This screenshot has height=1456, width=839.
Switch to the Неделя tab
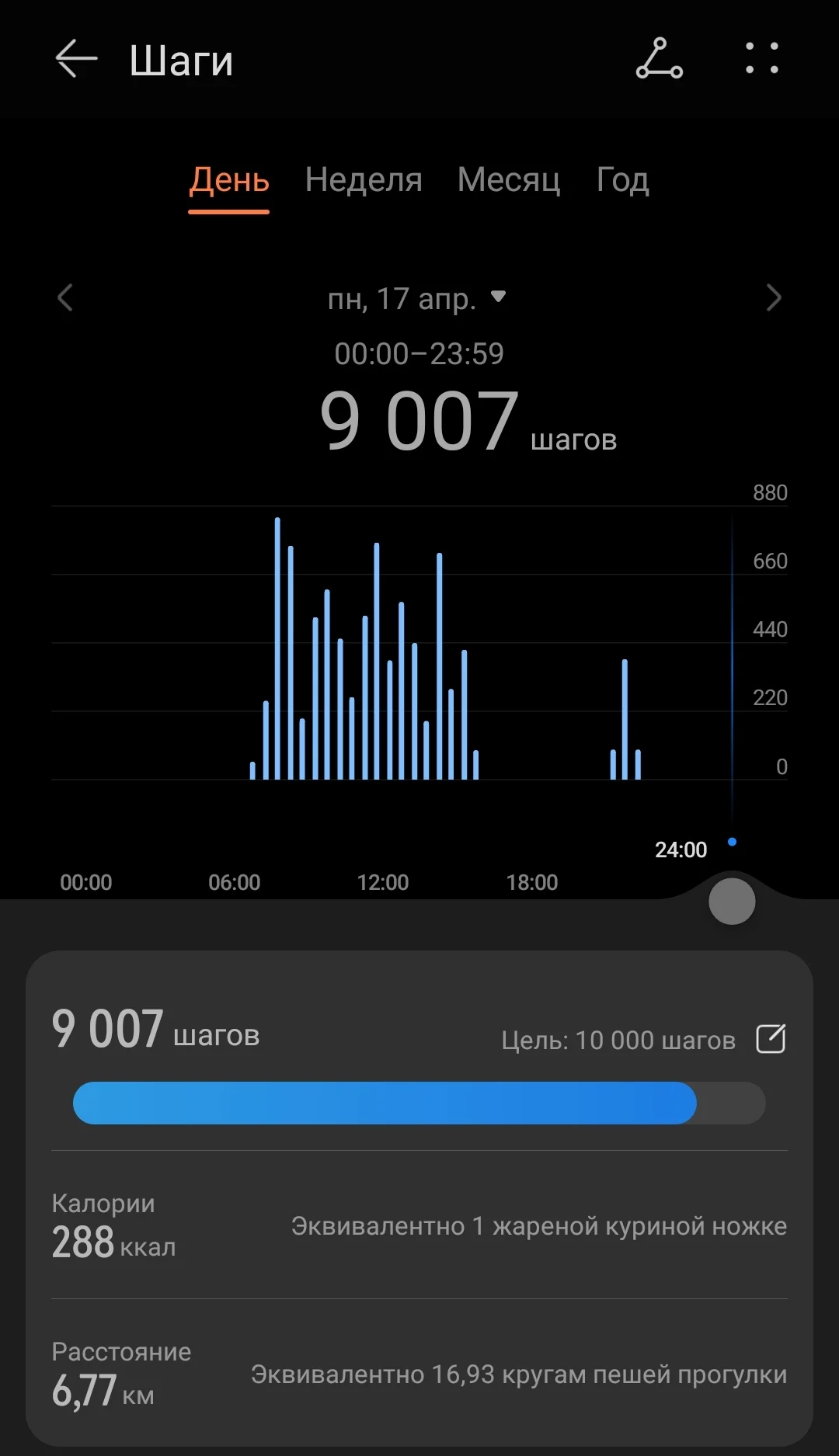tap(364, 180)
